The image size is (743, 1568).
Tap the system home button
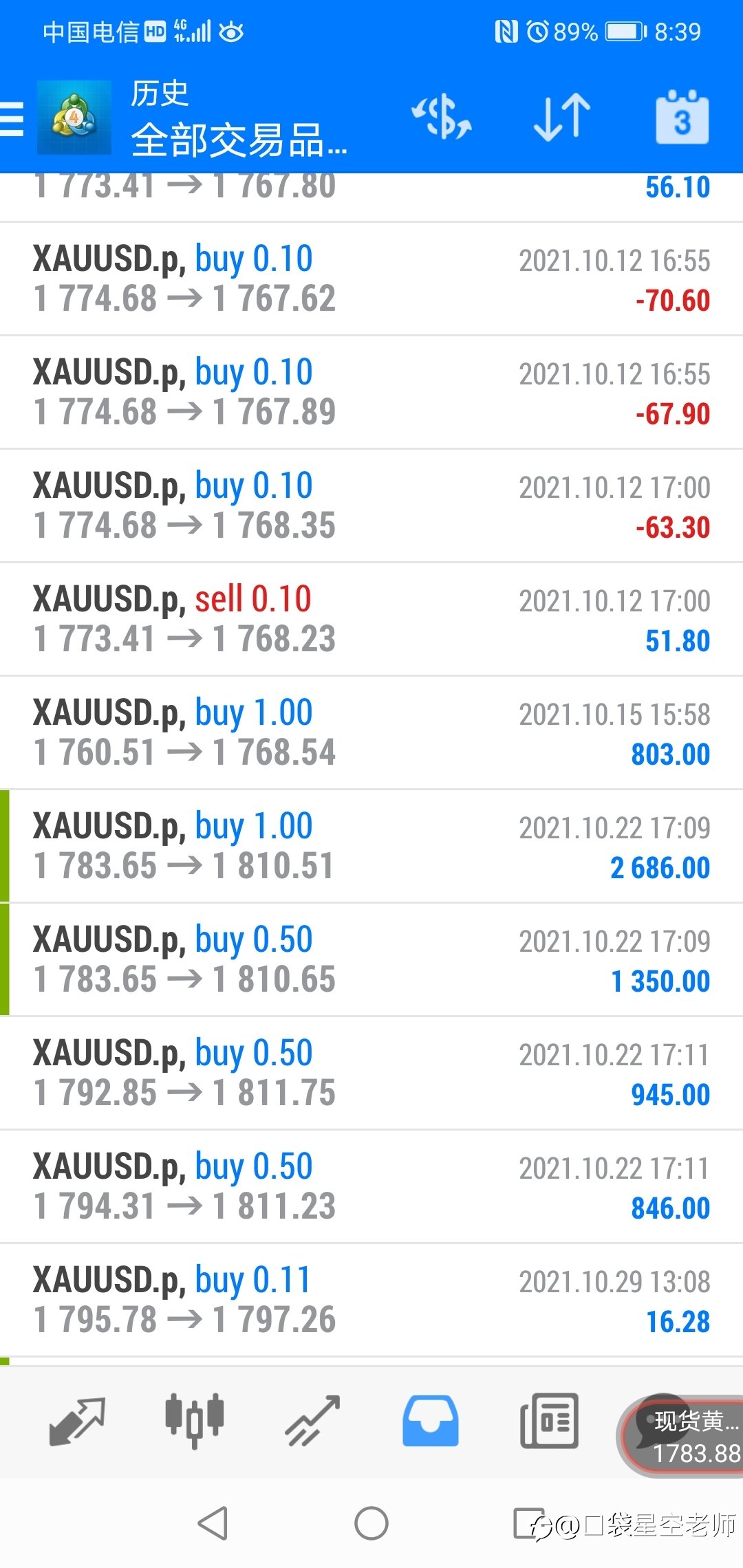coord(371,1523)
